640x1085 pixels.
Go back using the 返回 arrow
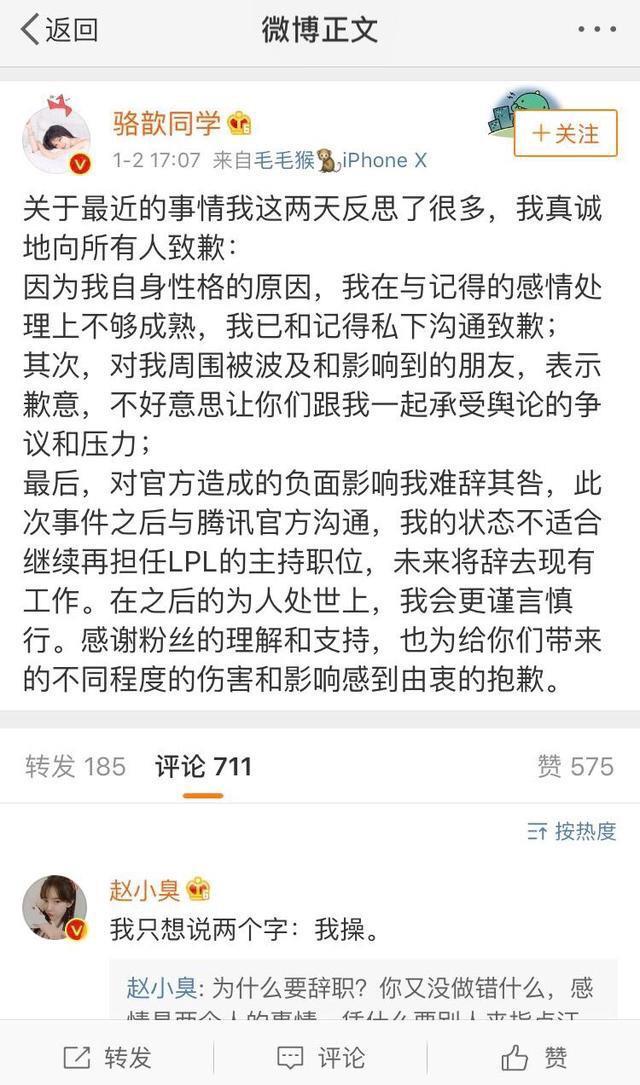click(x=60, y=30)
